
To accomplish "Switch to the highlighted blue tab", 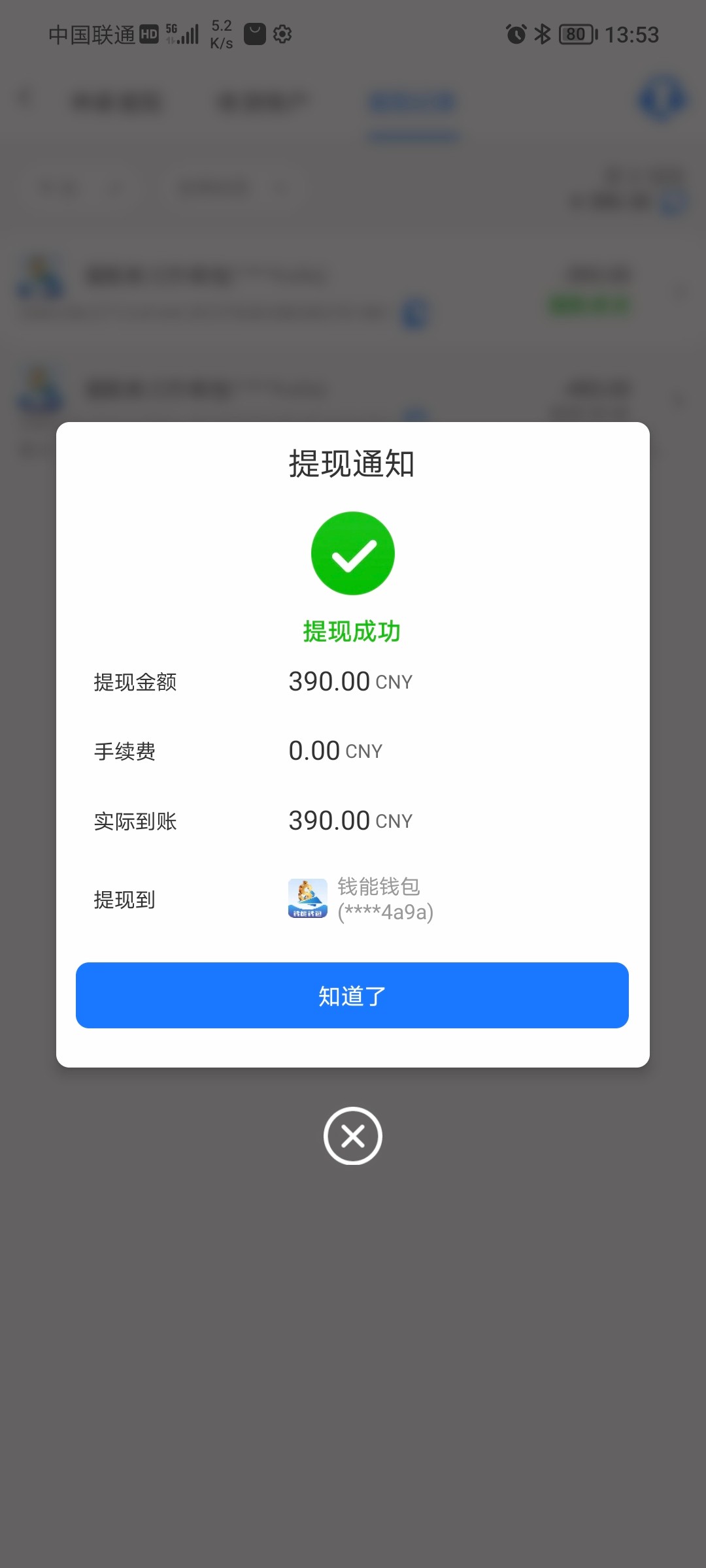I will tap(412, 101).
